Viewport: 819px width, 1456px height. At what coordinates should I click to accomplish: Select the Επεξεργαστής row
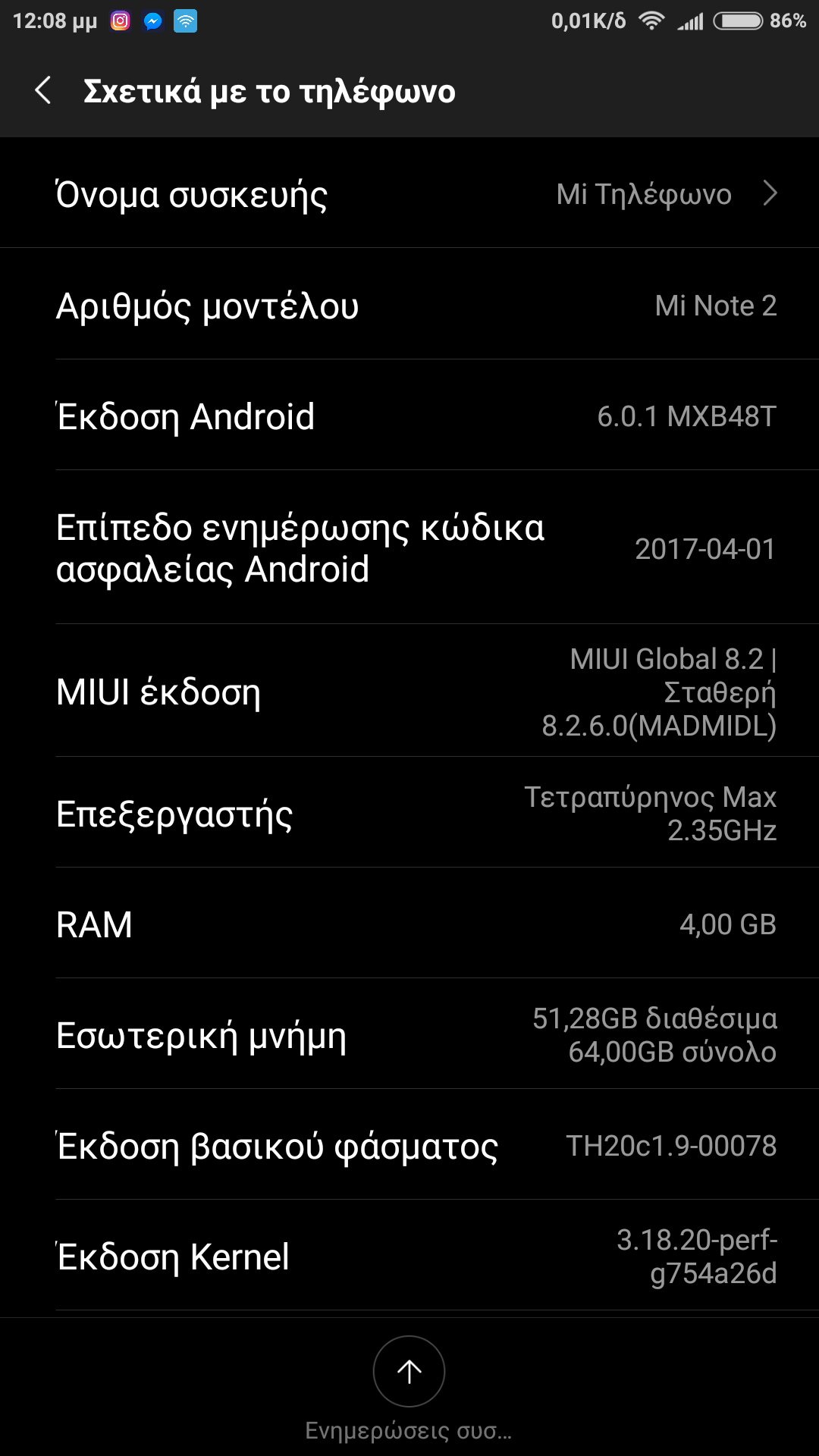tap(409, 814)
